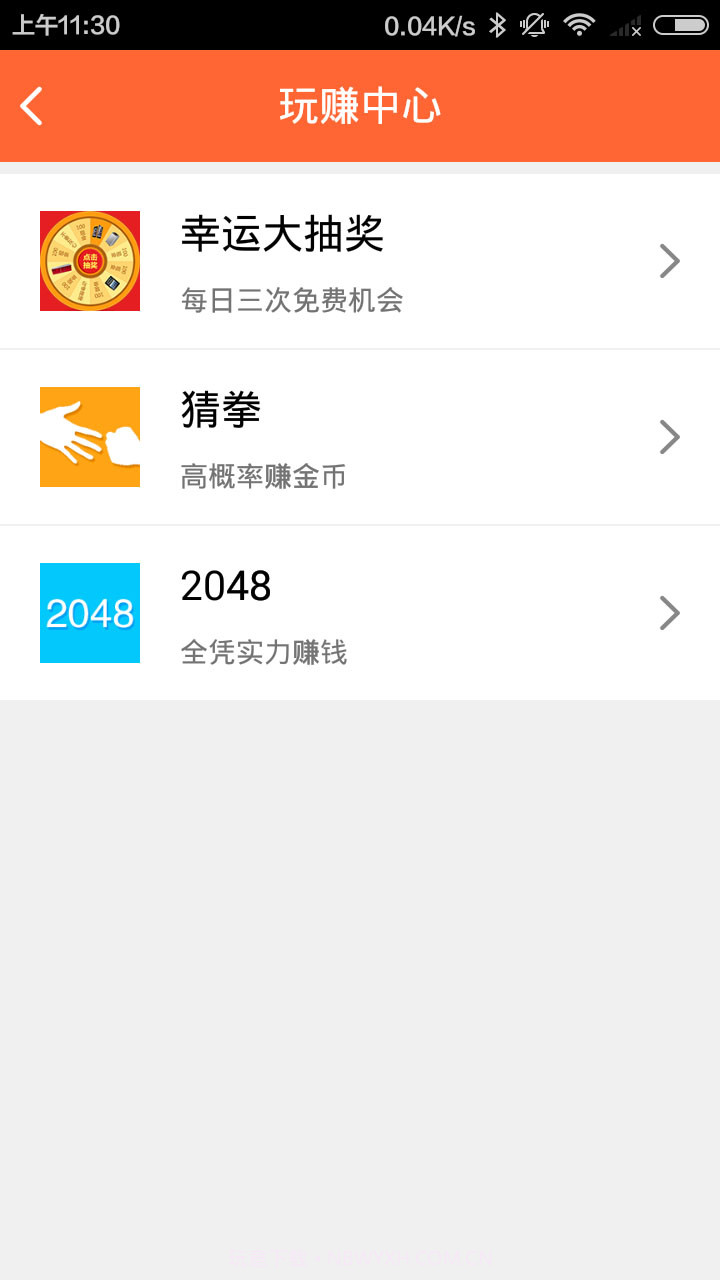
Task: Open 2048 by tapping its title
Action: coord(226,586)
